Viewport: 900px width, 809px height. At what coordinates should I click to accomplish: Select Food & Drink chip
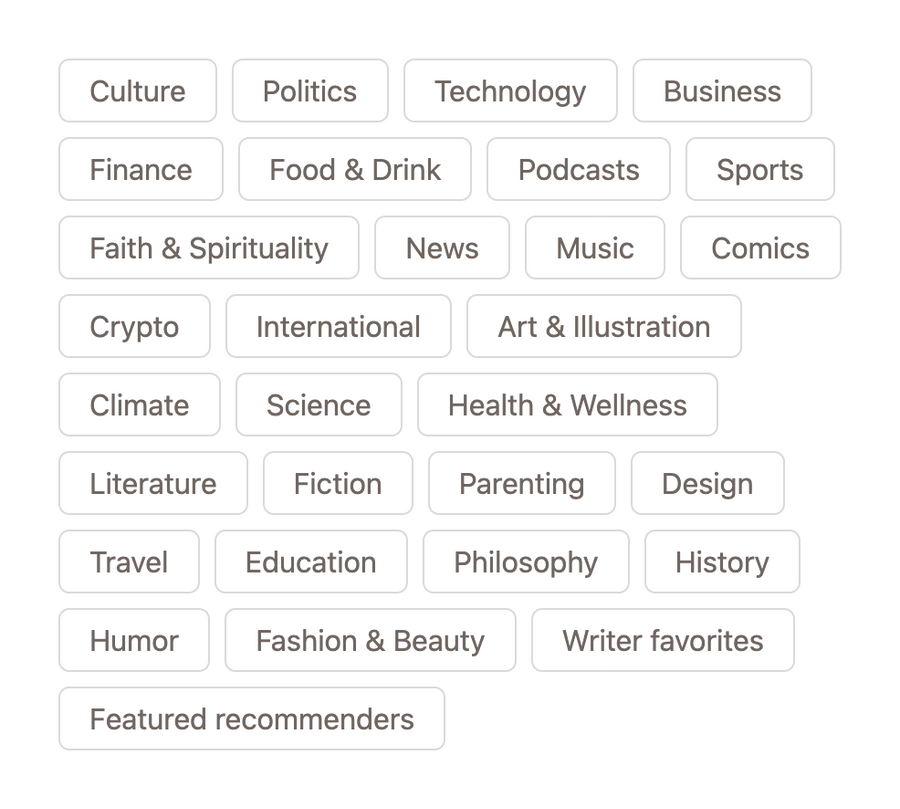pyautogui.click(x=355, y=169)
